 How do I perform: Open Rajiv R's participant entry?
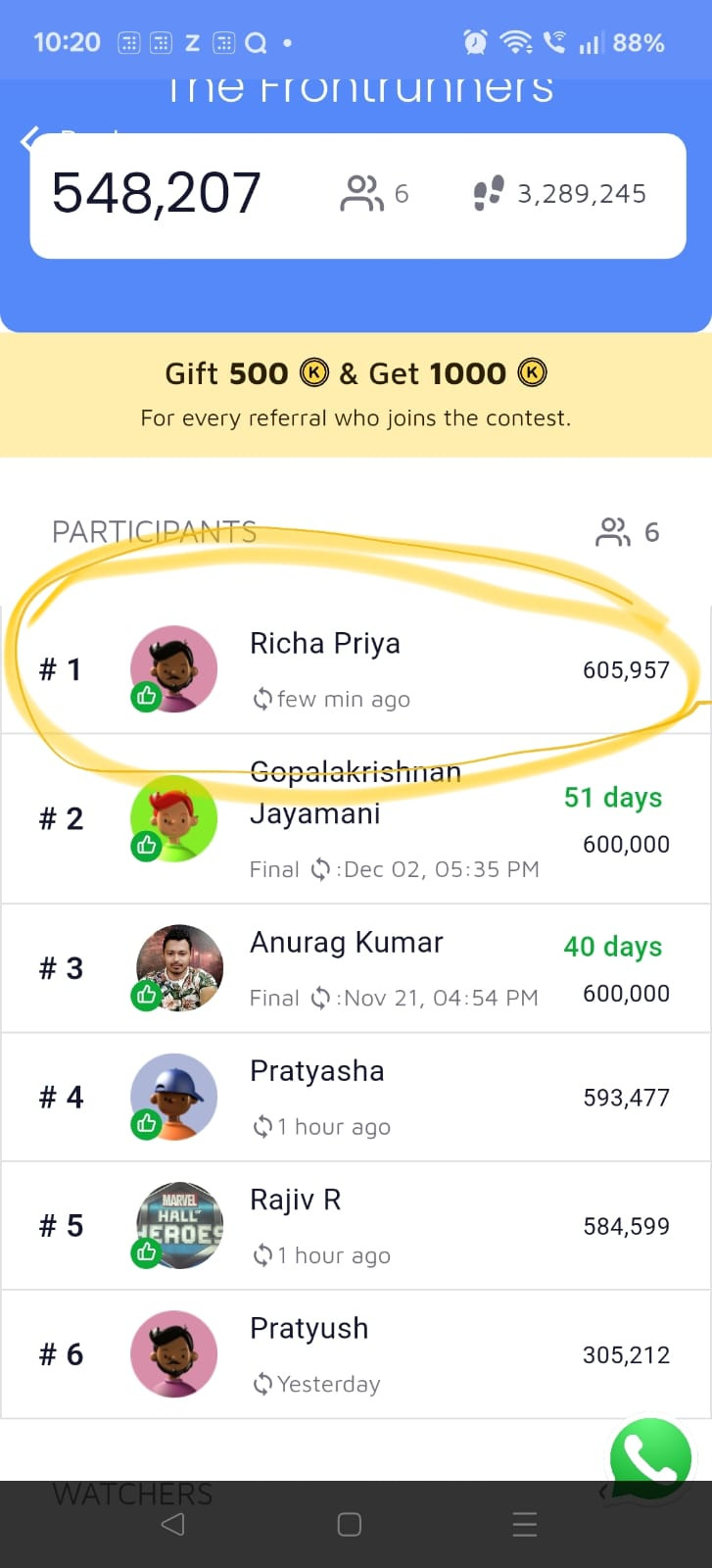[355, 1226]
